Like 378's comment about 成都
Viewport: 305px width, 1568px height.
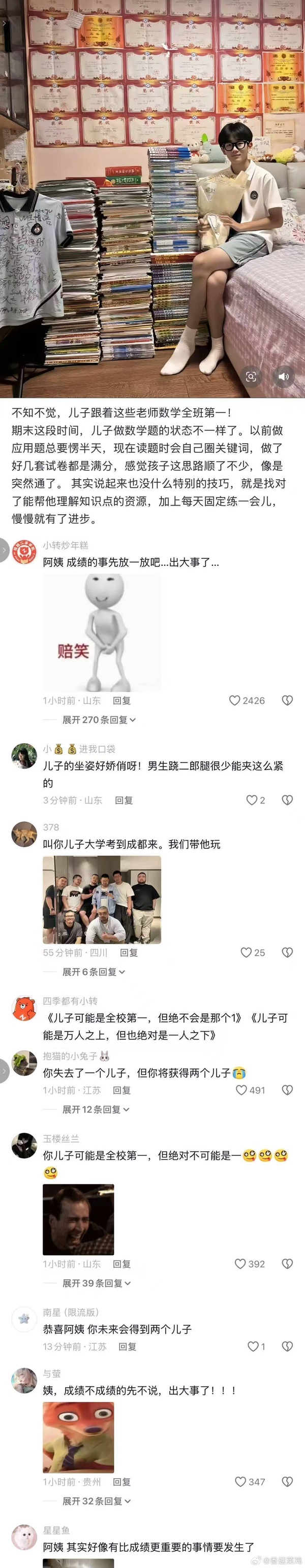246,953
